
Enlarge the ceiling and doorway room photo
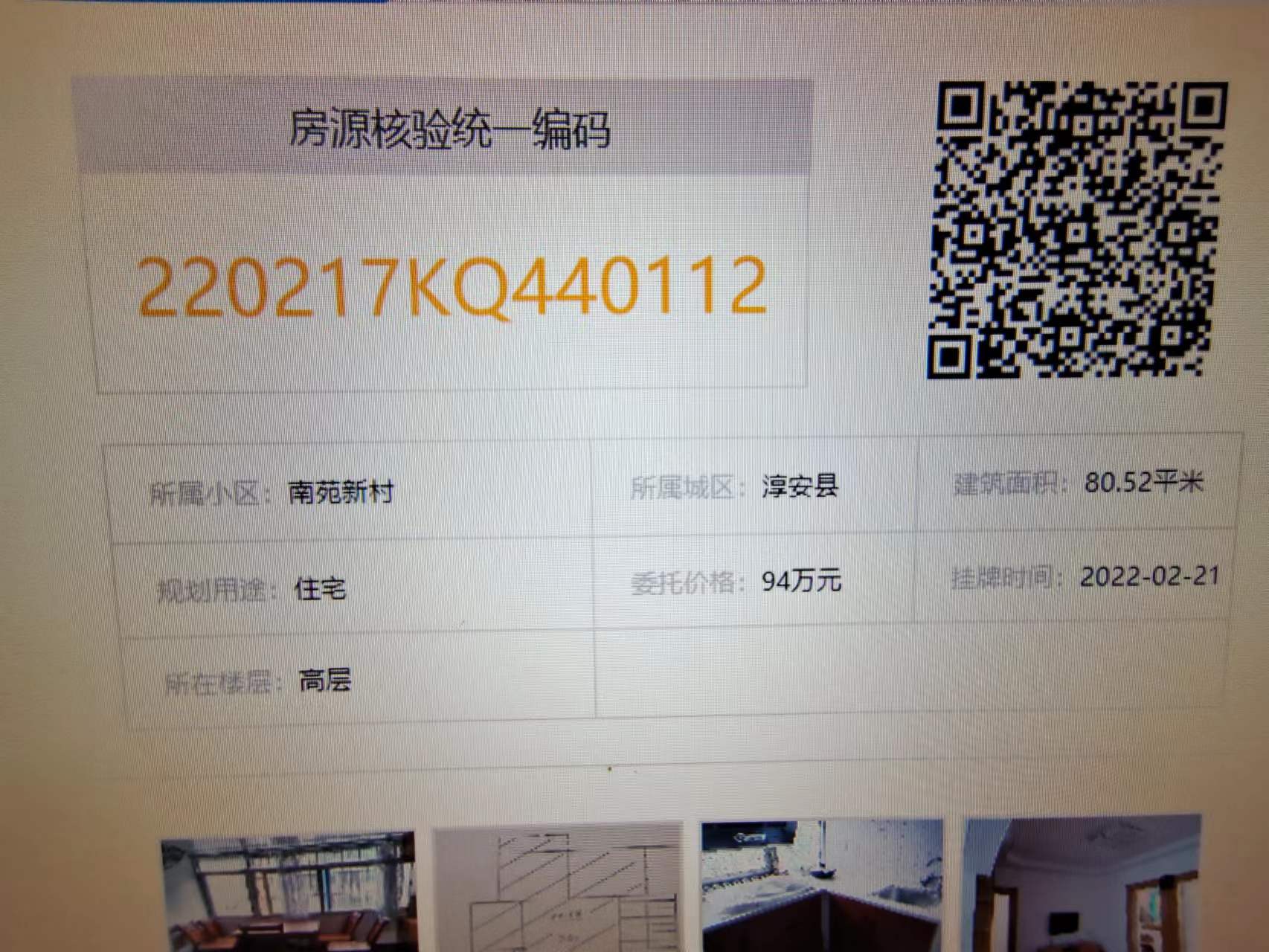(x=1082, y=884)
